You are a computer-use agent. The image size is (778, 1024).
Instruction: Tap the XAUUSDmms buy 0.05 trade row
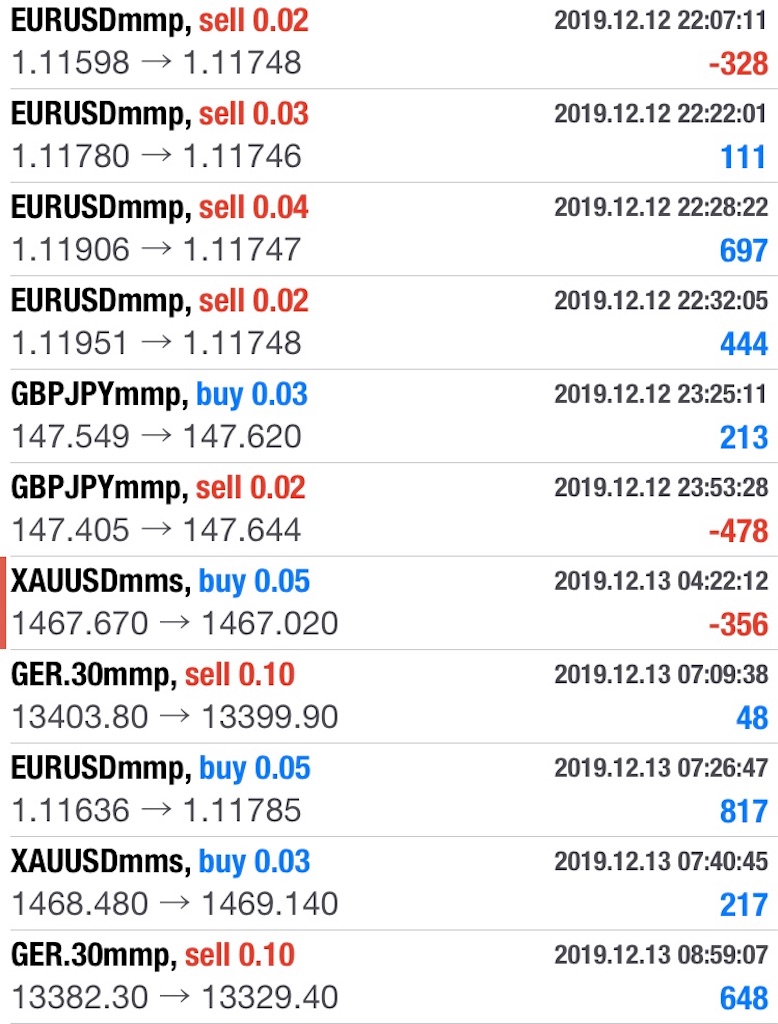[389, 603]
